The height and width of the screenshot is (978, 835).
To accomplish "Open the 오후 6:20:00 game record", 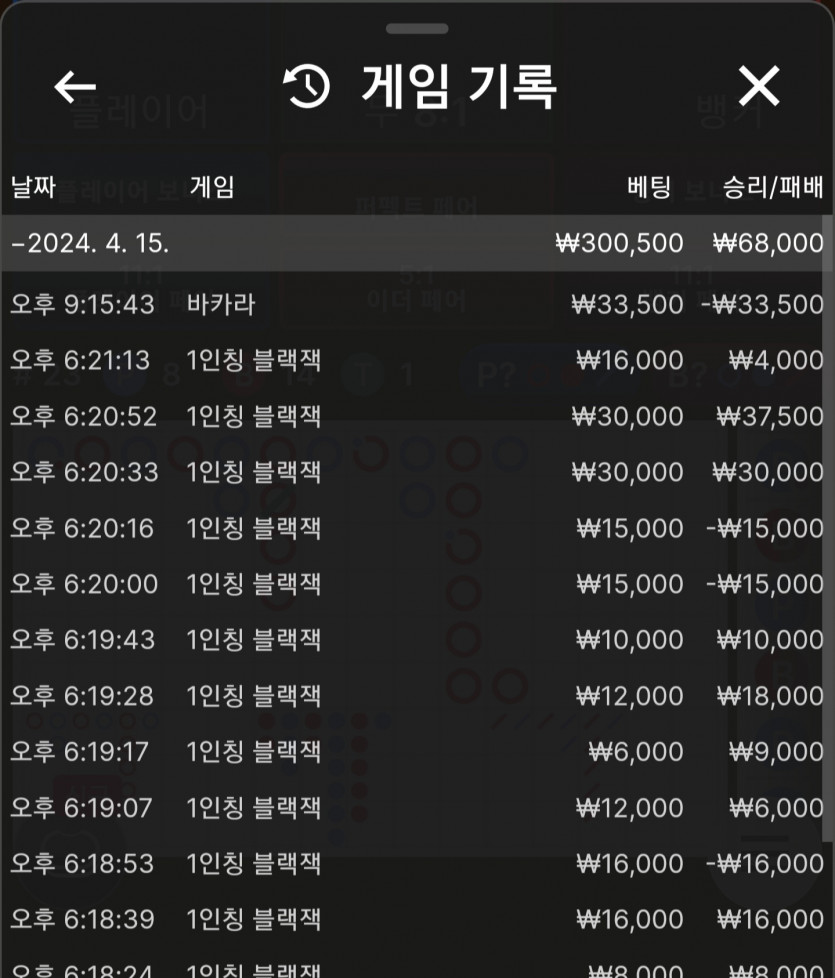I will (416, 583).
